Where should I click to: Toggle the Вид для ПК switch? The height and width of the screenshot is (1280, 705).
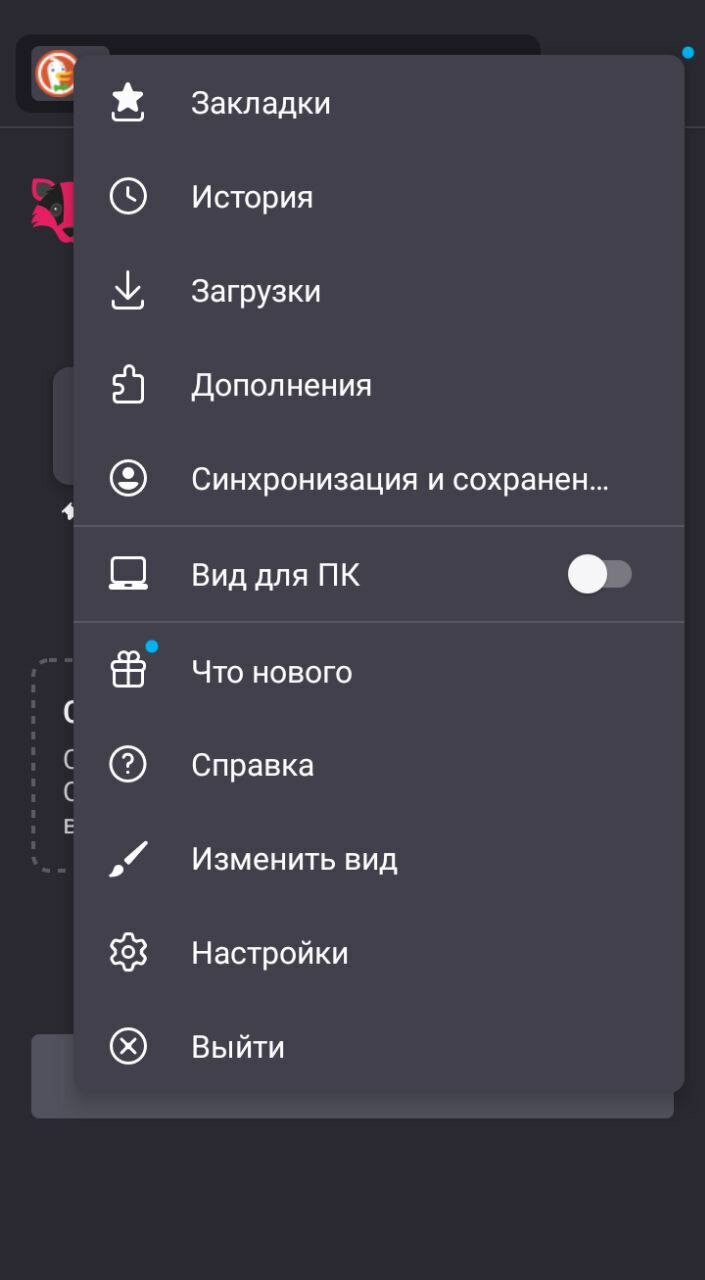pos(600,575)
